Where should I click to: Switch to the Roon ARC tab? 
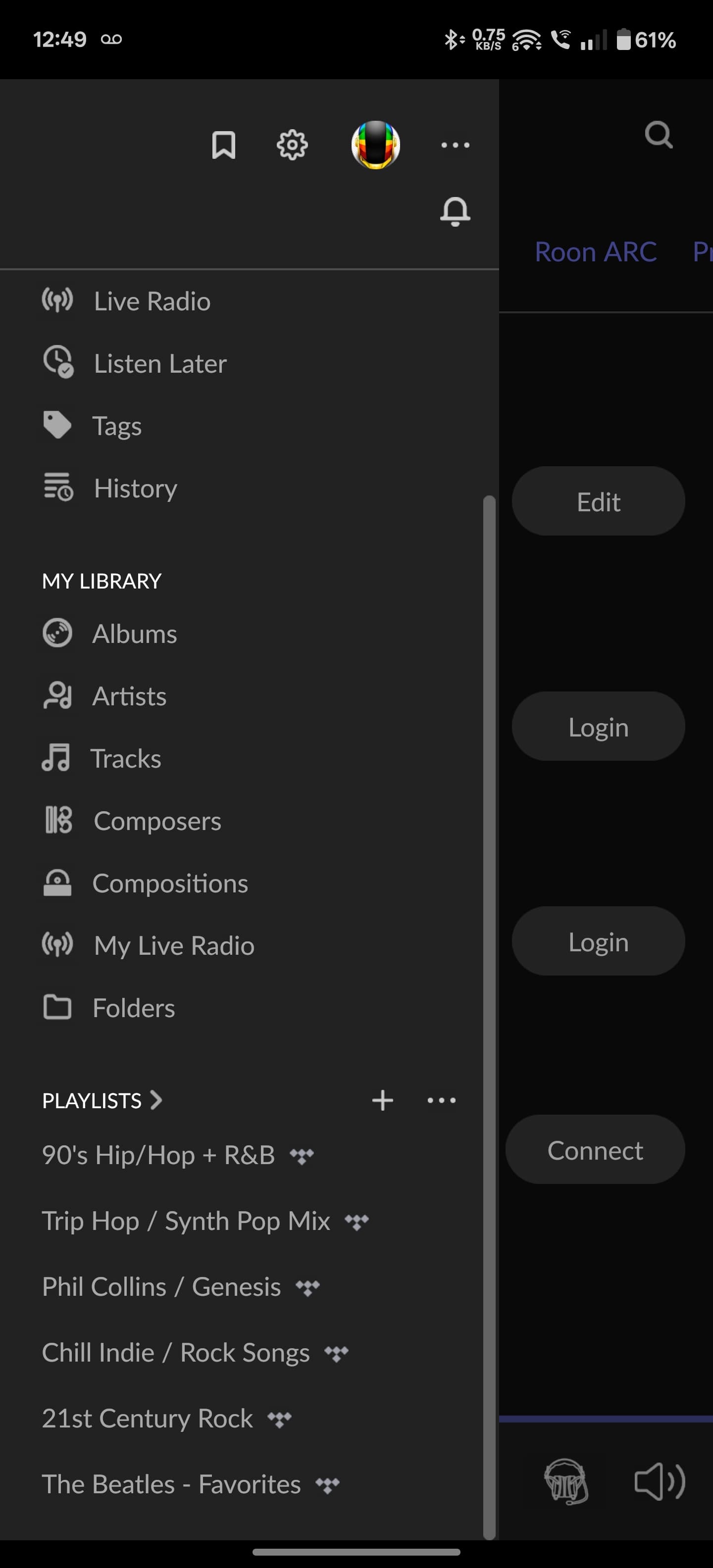(596, 251)
